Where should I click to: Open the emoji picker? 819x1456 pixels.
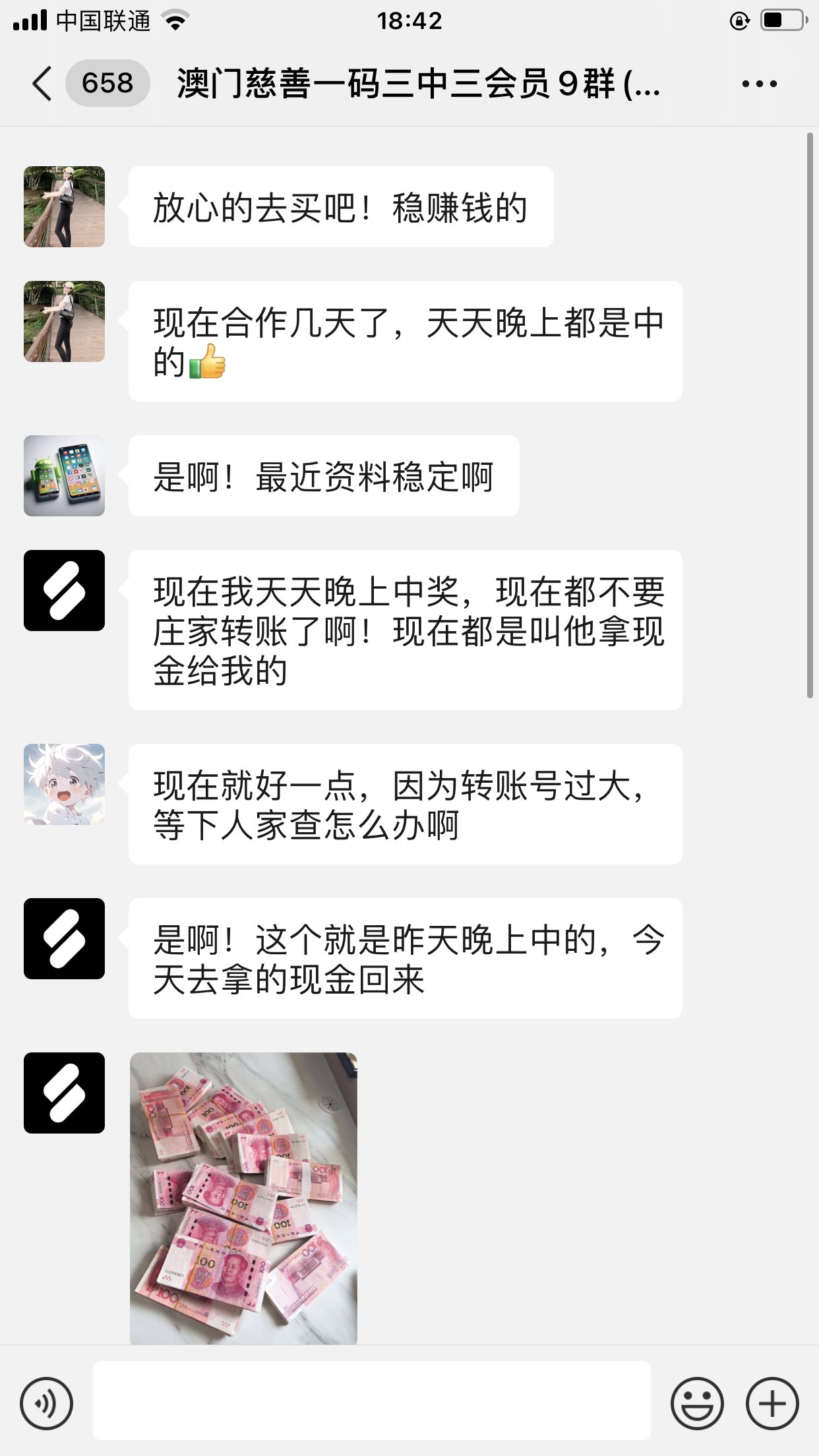697,1403
